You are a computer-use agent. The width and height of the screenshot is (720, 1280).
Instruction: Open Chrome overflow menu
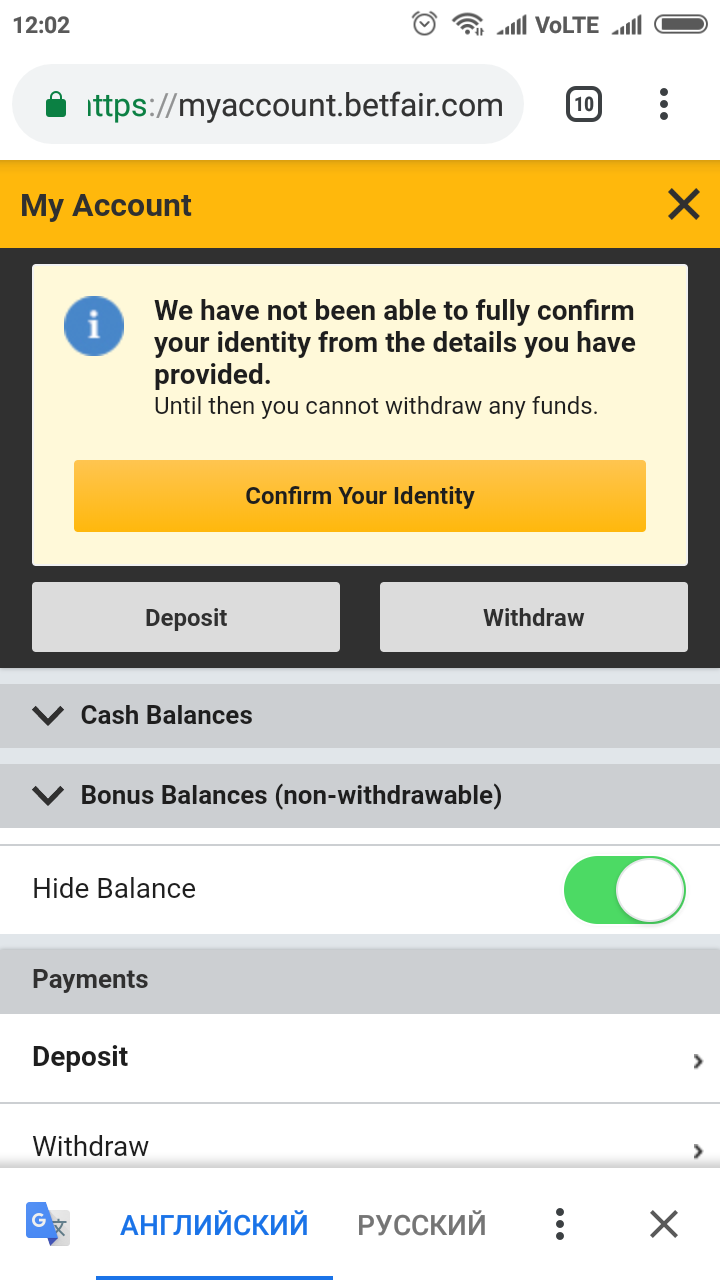tap(664, 104)
